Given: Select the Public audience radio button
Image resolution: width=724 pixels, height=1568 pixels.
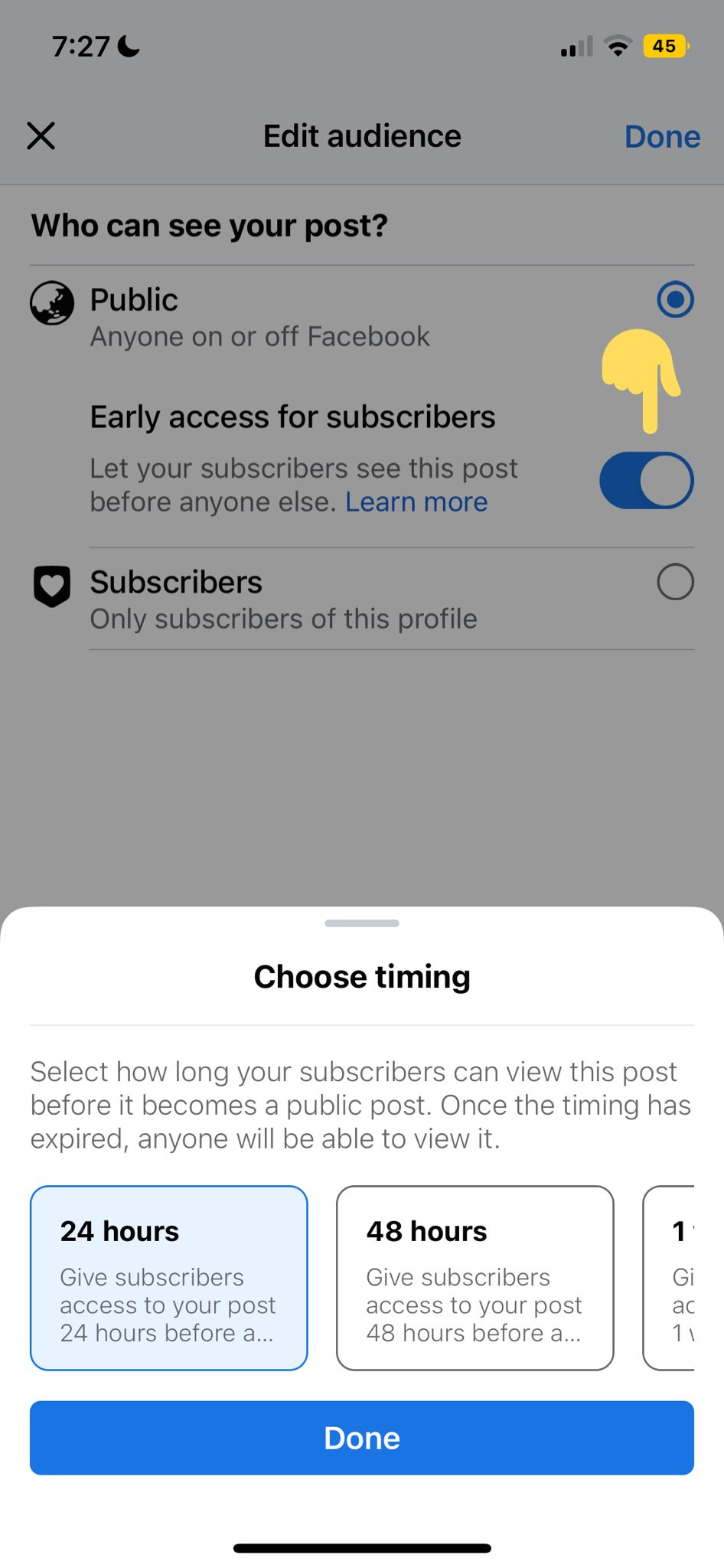Looking at the screenshot, I should (675, 299).
